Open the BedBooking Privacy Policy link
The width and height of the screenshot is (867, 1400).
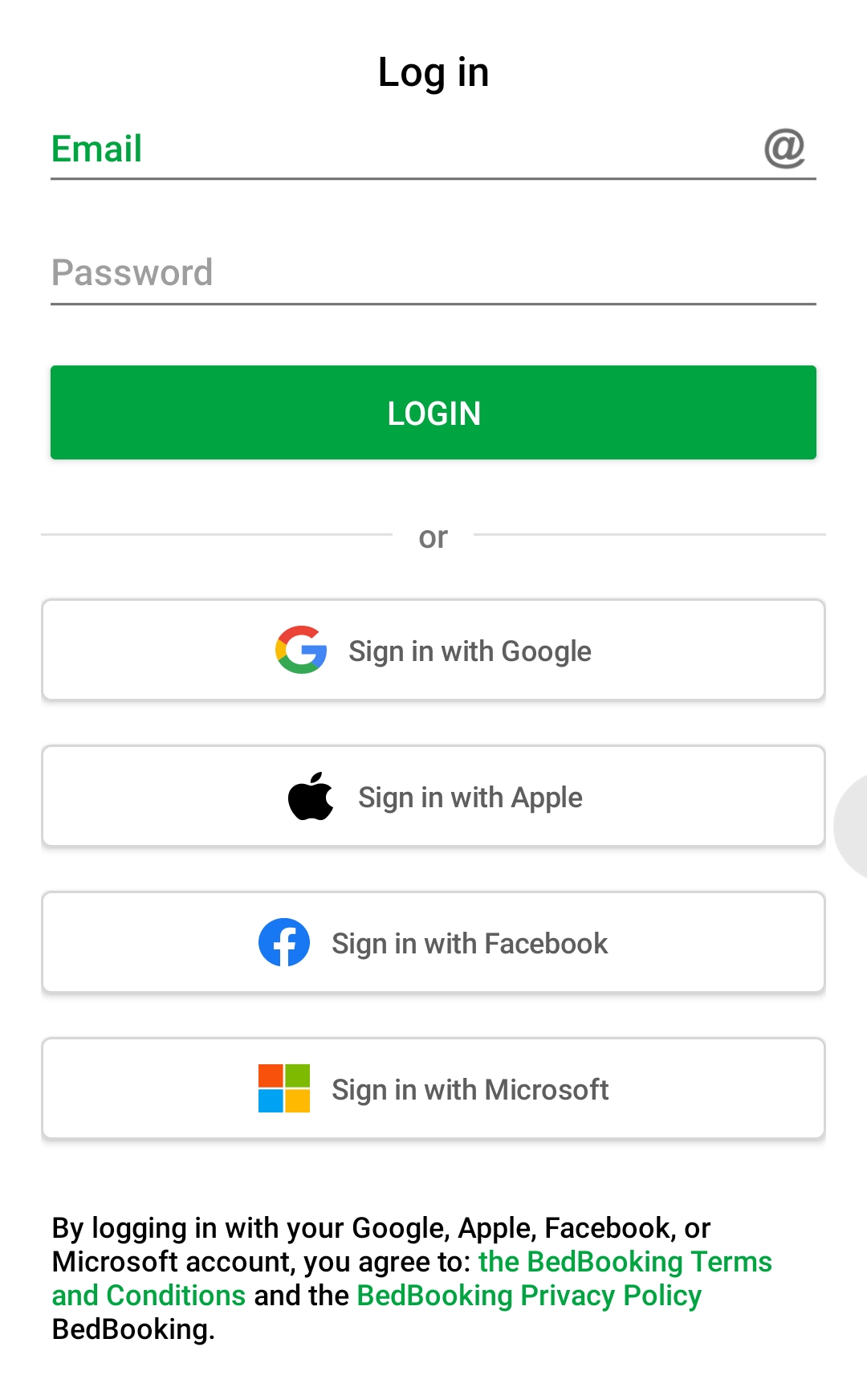pyautogui.click(x=529, y=1296)
